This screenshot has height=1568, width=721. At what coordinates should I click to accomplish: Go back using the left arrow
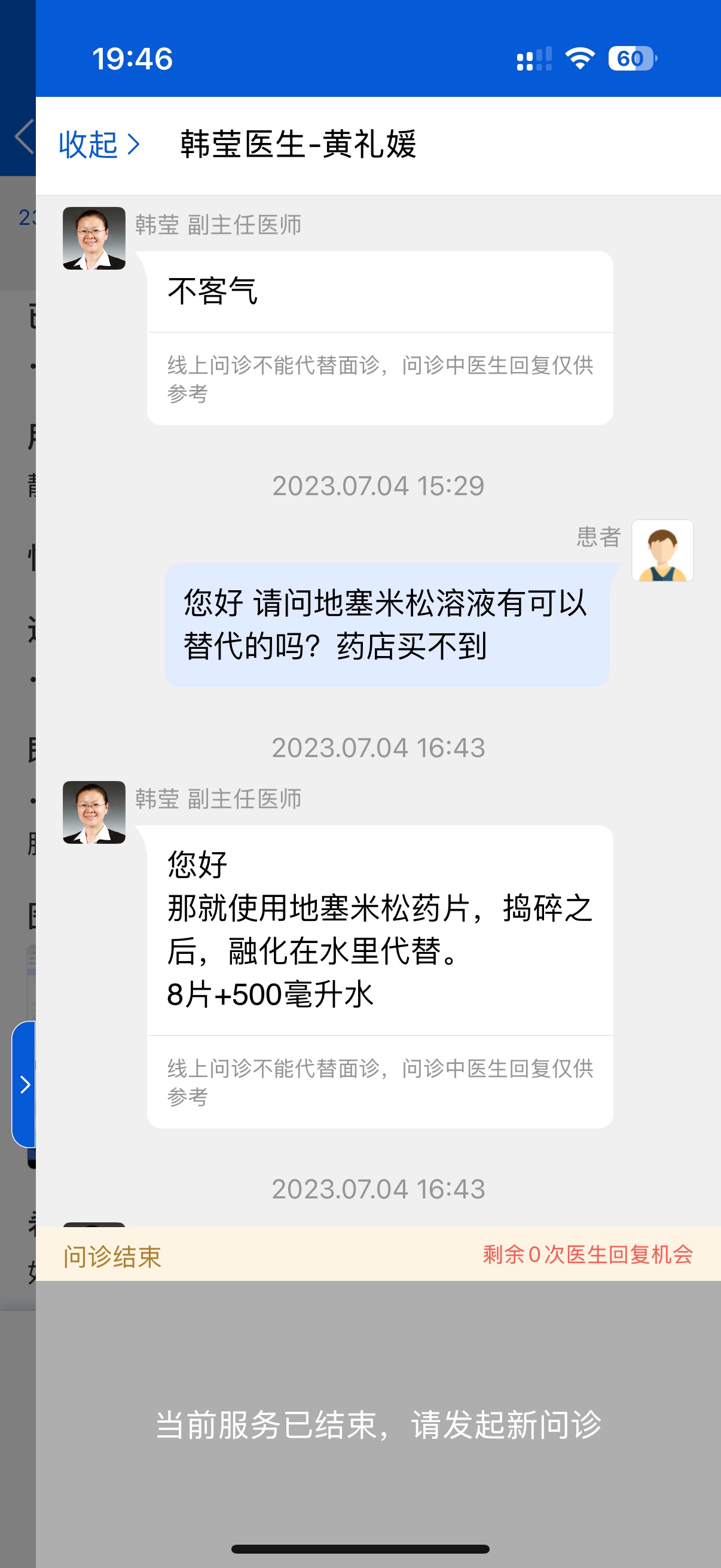point(23,136)
